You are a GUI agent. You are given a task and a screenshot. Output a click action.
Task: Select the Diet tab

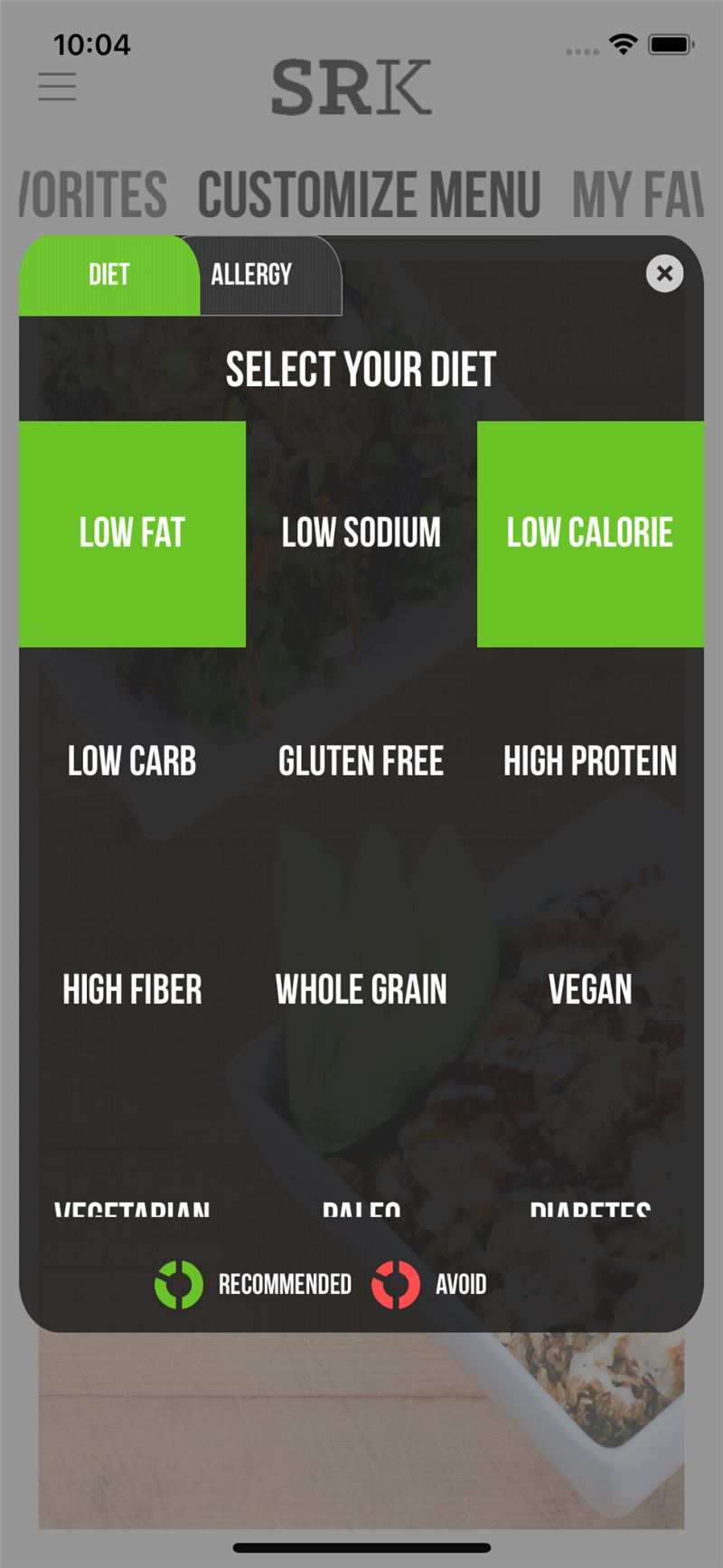pyautogui.click(x=108, y=275)
